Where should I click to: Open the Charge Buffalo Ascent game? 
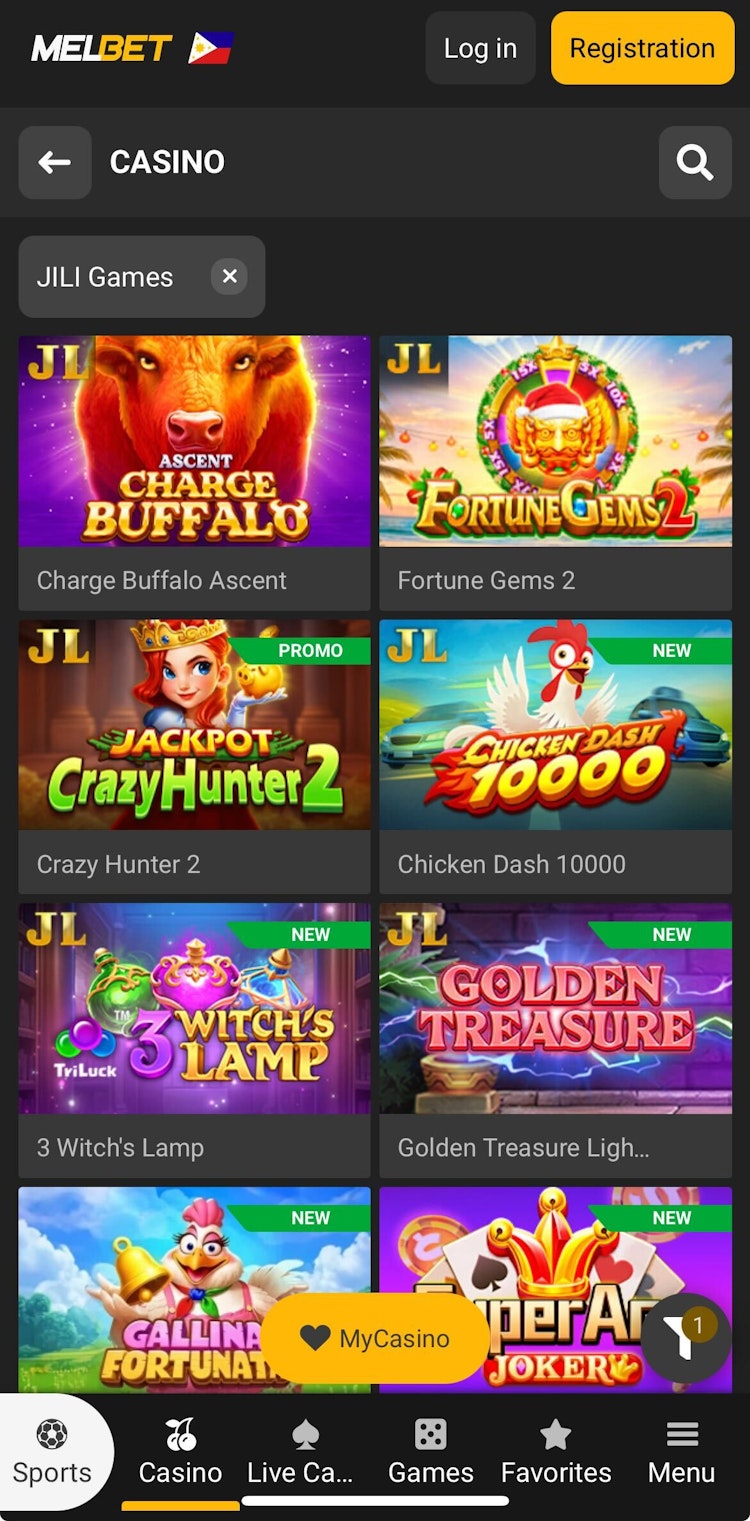[x=194, y=442]
